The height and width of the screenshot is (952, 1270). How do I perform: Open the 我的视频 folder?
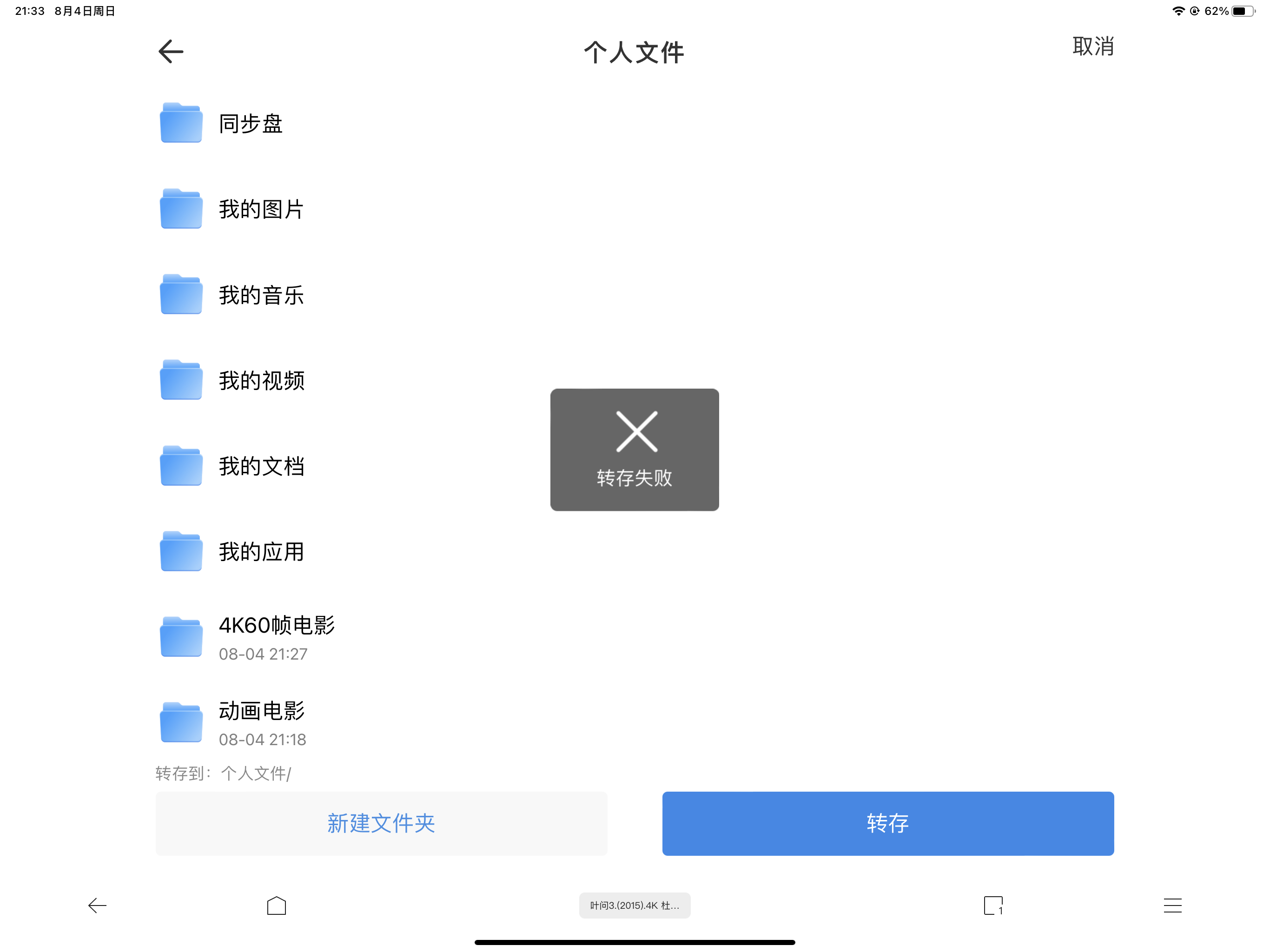(261, 381)
